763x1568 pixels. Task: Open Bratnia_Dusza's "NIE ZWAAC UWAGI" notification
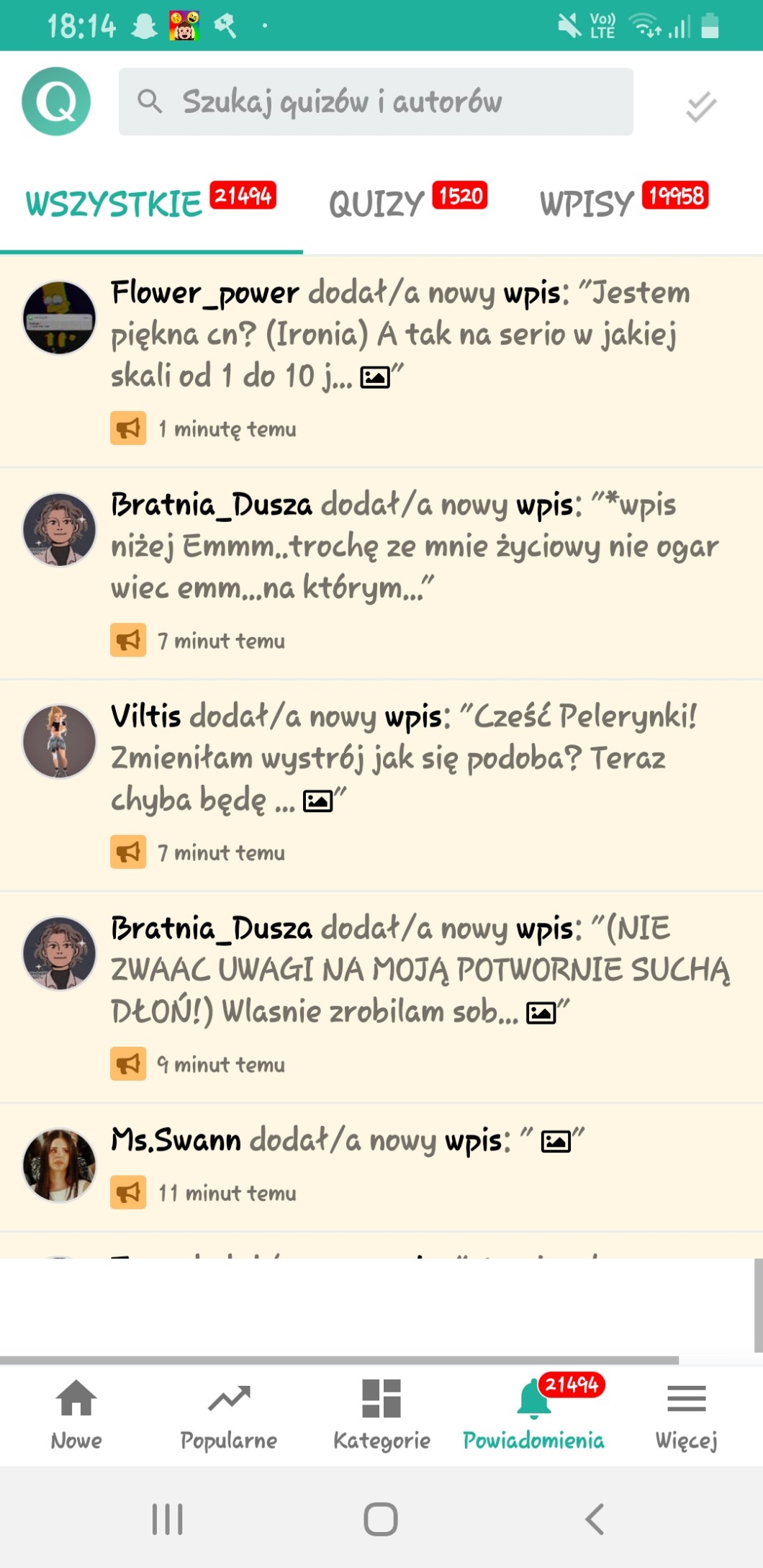420,970
